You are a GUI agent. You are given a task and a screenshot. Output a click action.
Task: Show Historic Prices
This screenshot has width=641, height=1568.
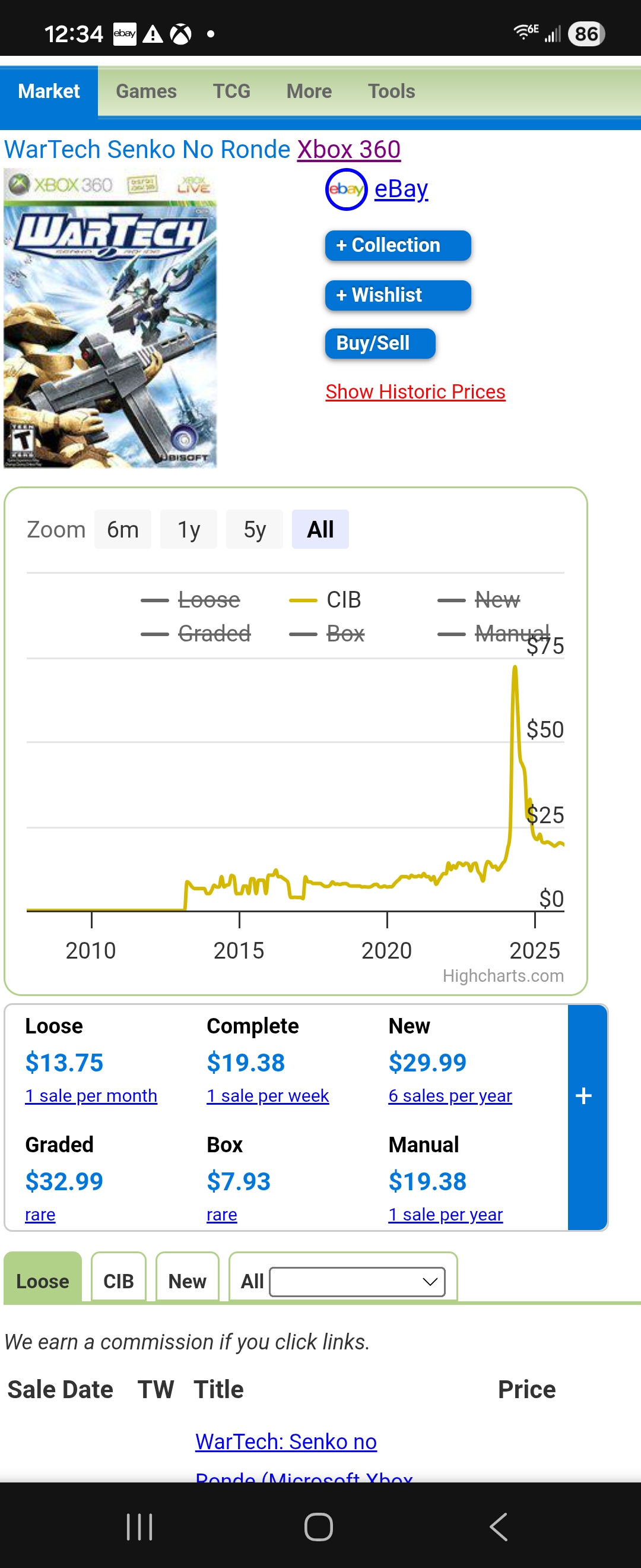pos(415,392)
